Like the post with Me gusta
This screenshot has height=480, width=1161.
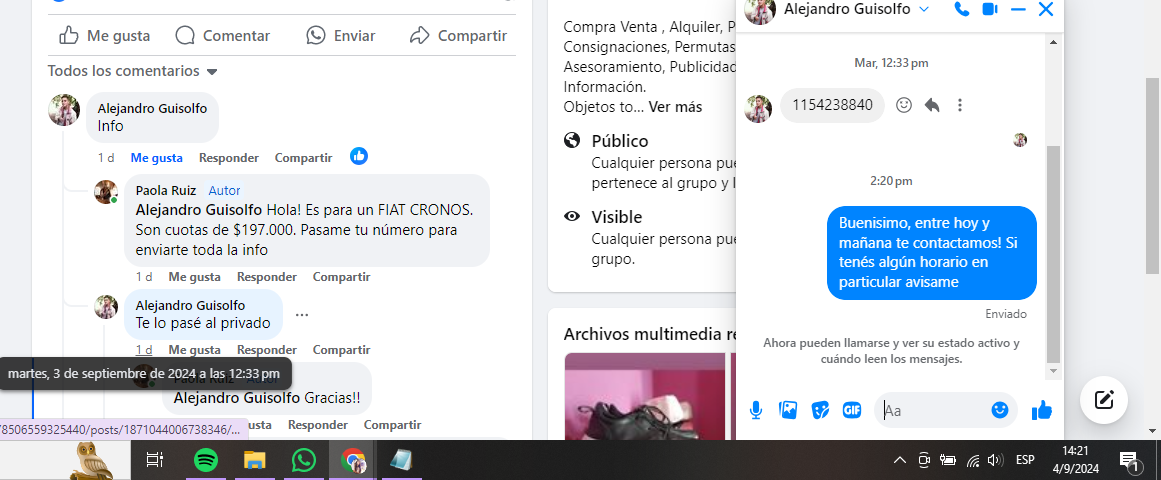pyautogui.click(x=104, y=35)
